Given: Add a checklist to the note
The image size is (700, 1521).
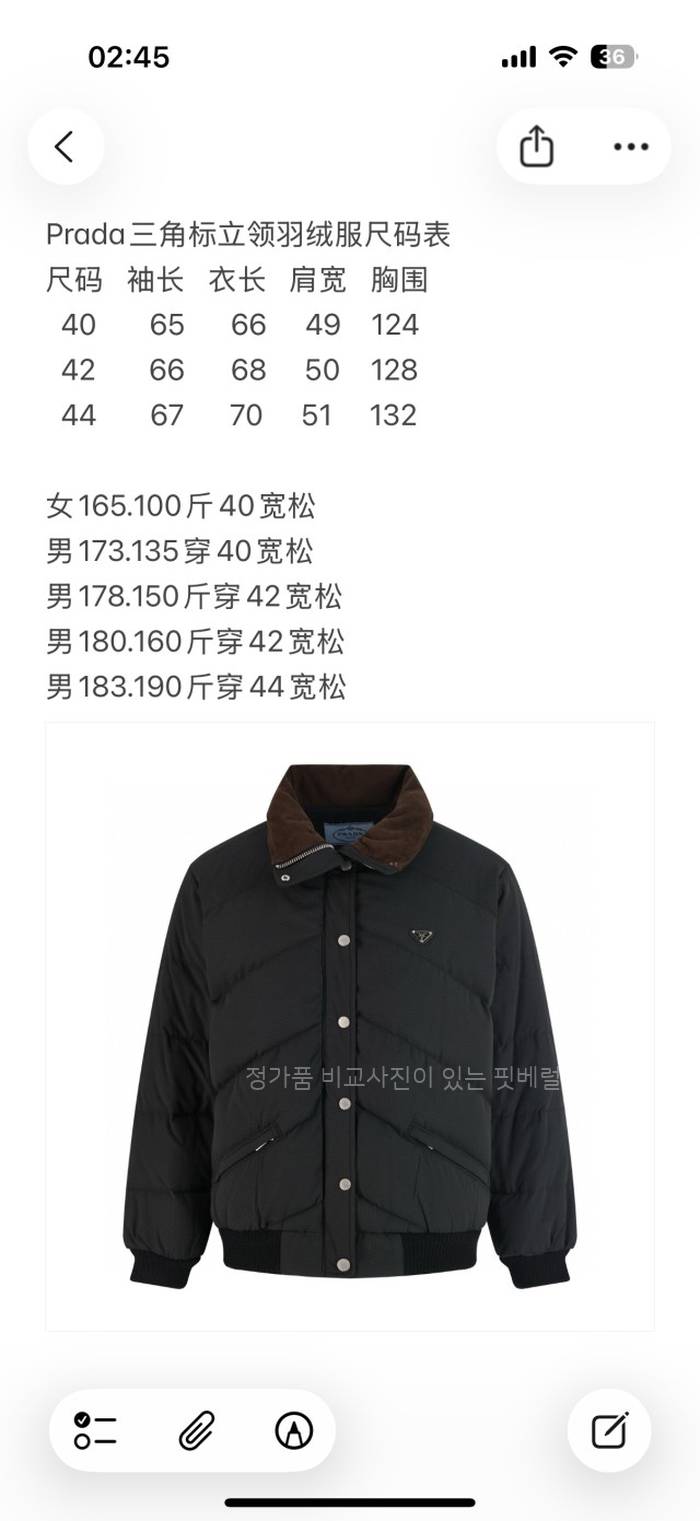Looking at the screenshot, I should coord(96,1431).
